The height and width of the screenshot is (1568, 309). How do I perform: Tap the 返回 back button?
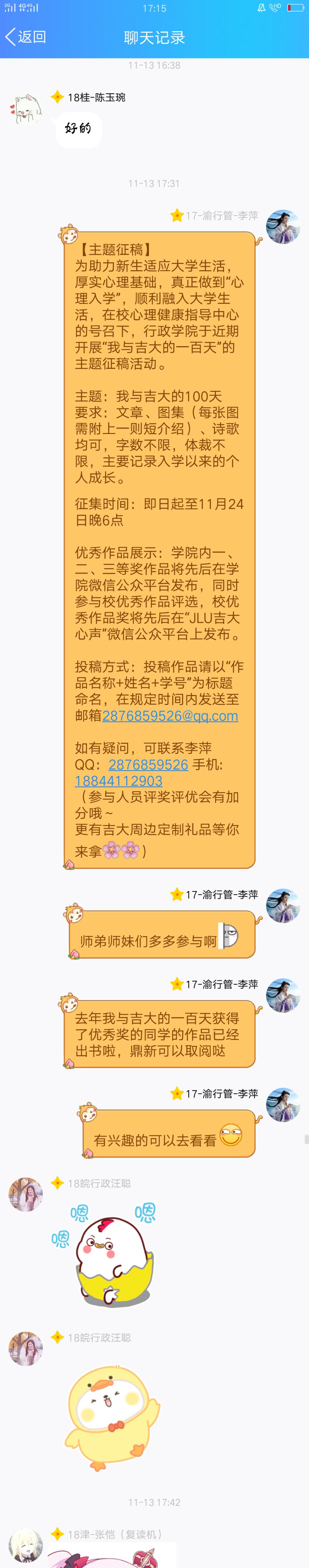(x=26, y=37)
